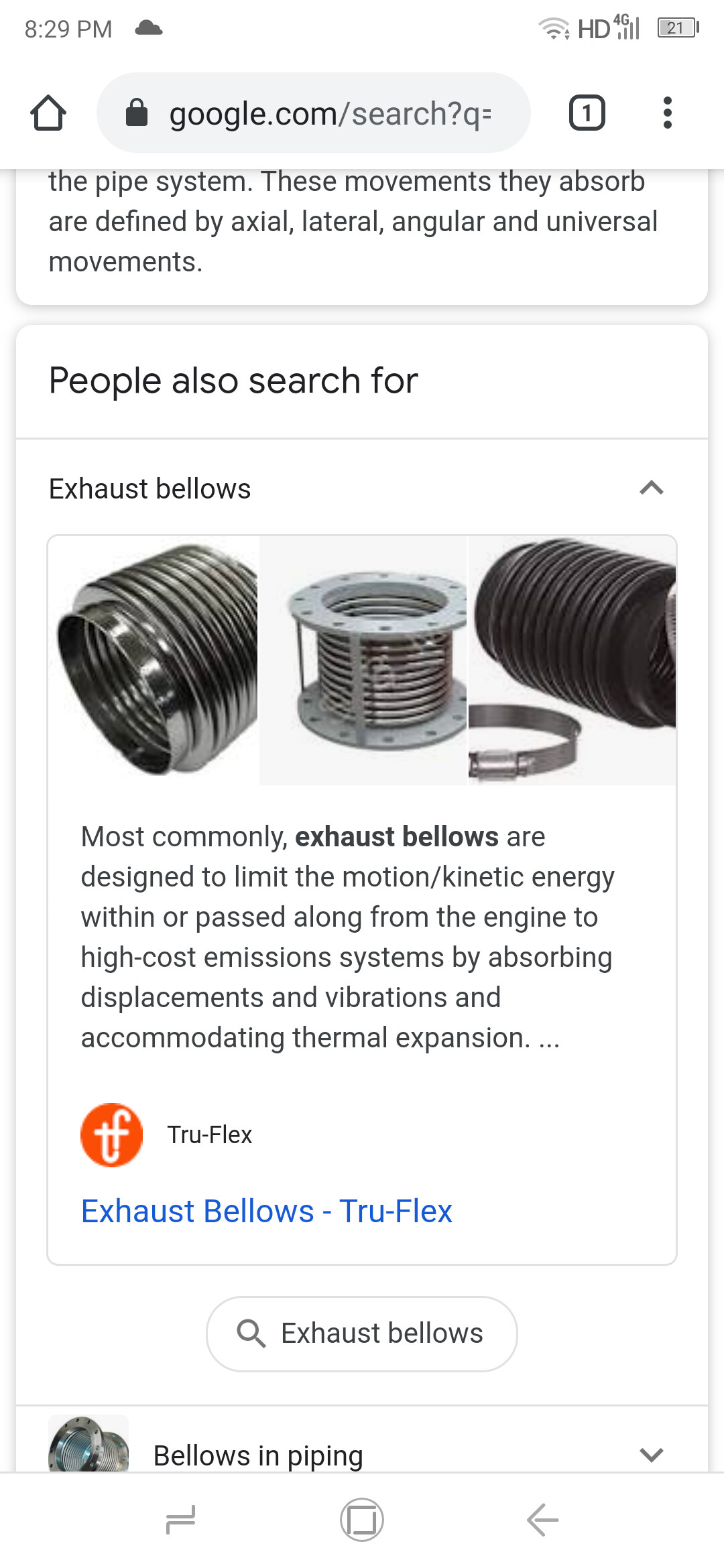
Task: Collapse the Exhaust bellows section
Action: (651, 488)
